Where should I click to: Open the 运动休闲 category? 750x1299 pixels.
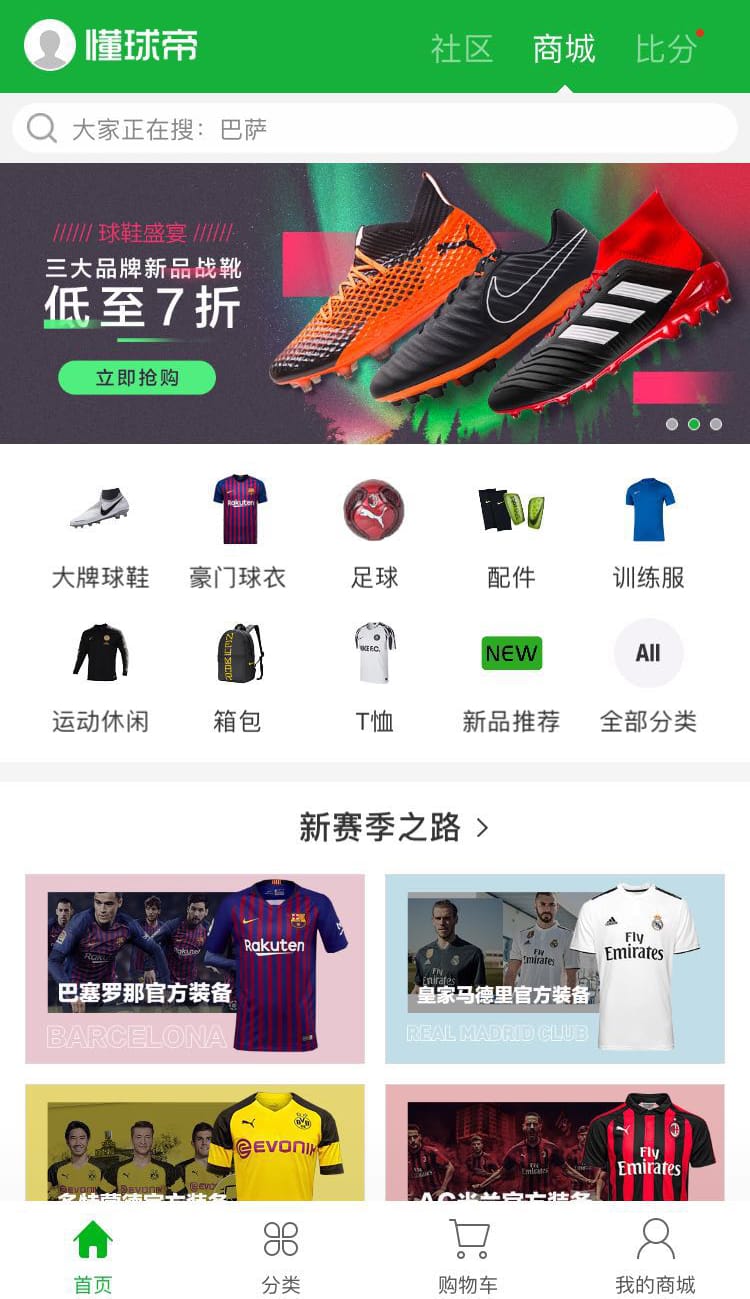(100, 676)
